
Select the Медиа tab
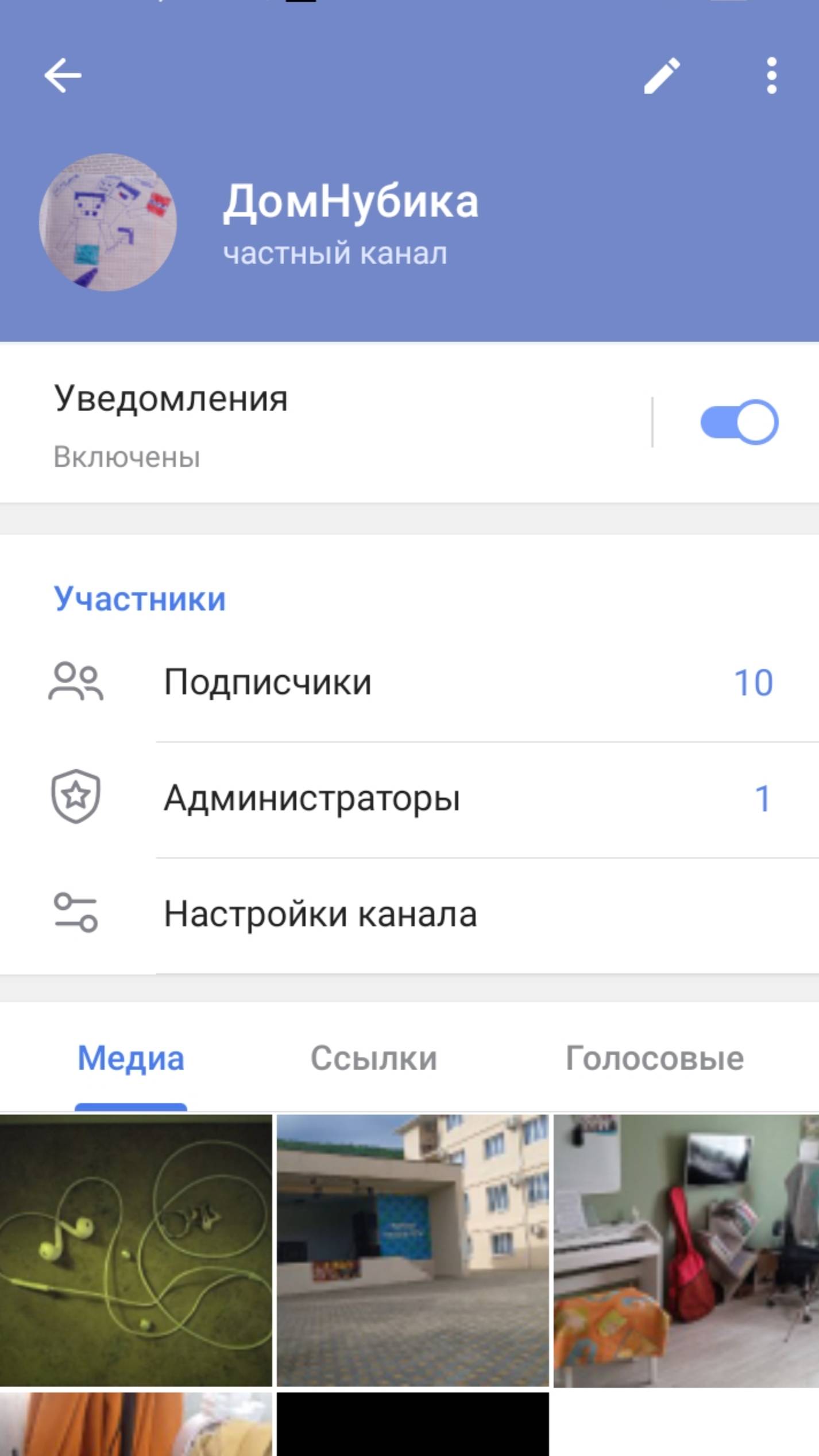(x=131, y=1058)
